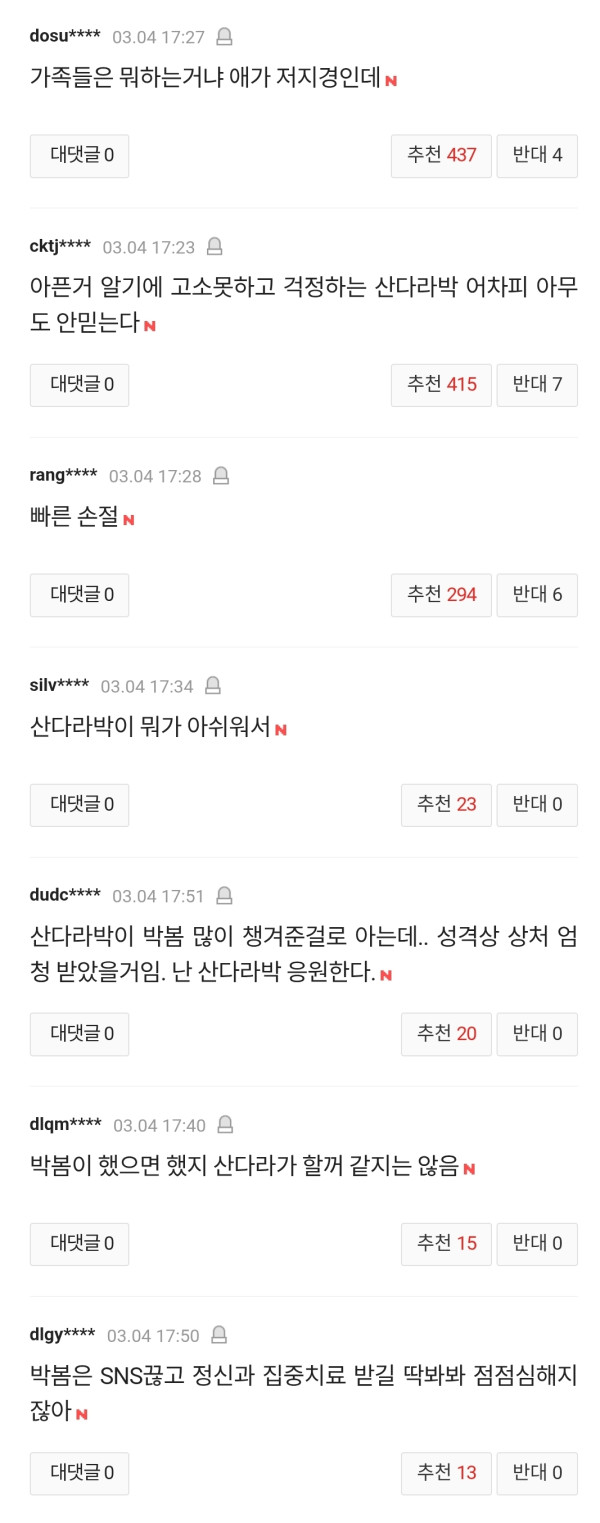
Task: Downvote dosu**** comment via 반대 4
Action: [x=537, y=155]
